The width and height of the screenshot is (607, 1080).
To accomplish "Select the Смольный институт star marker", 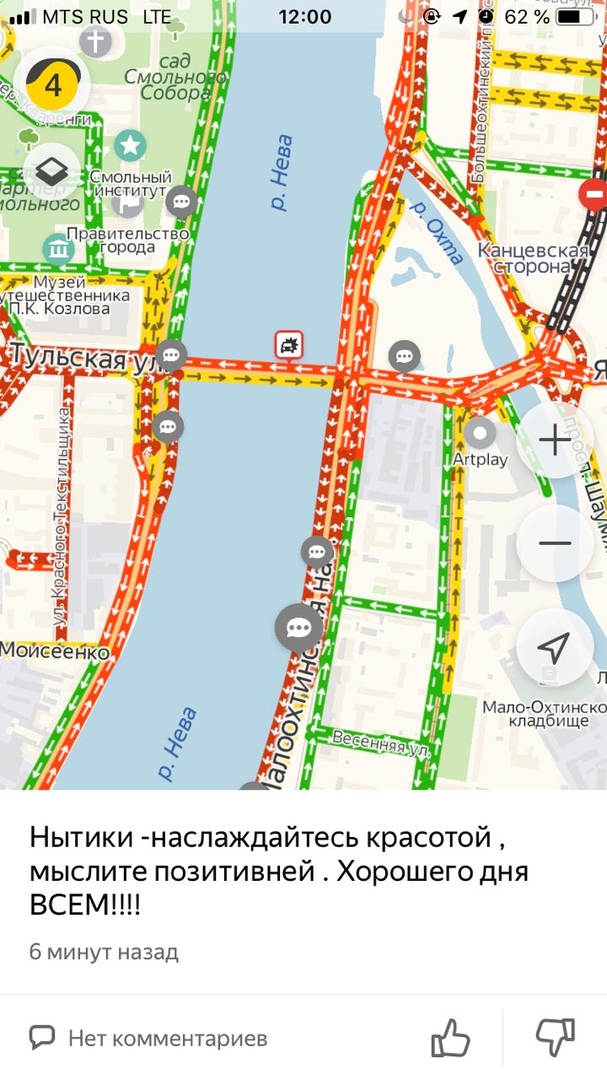I will 130,145.
